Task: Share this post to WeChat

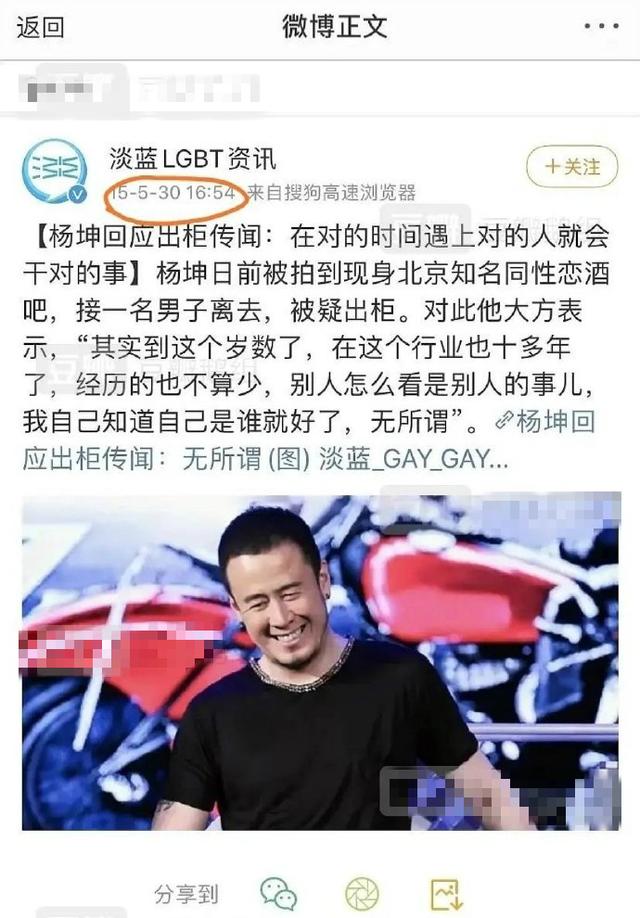Action: (x=279, y=892)
